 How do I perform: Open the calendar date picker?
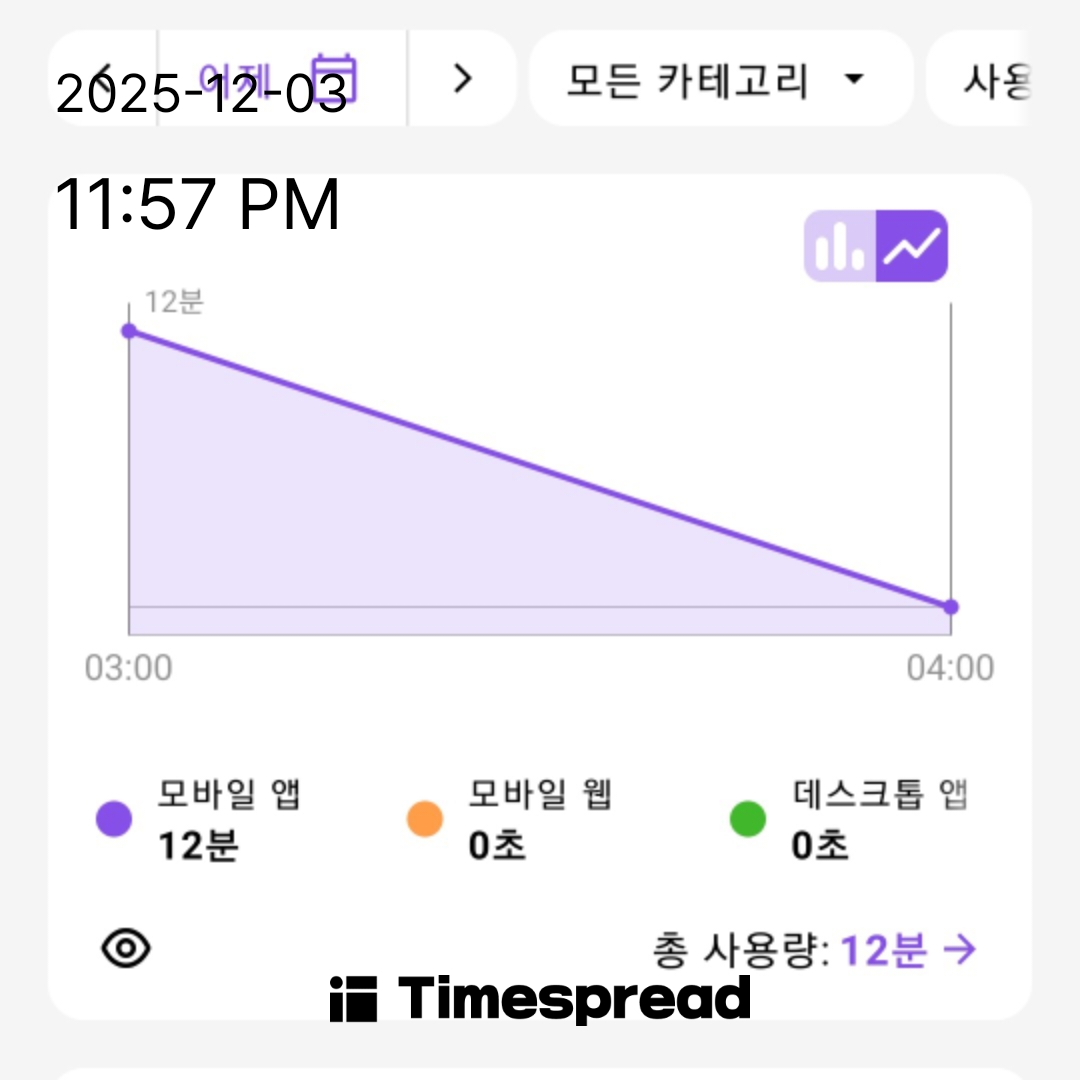coord(334,76)
